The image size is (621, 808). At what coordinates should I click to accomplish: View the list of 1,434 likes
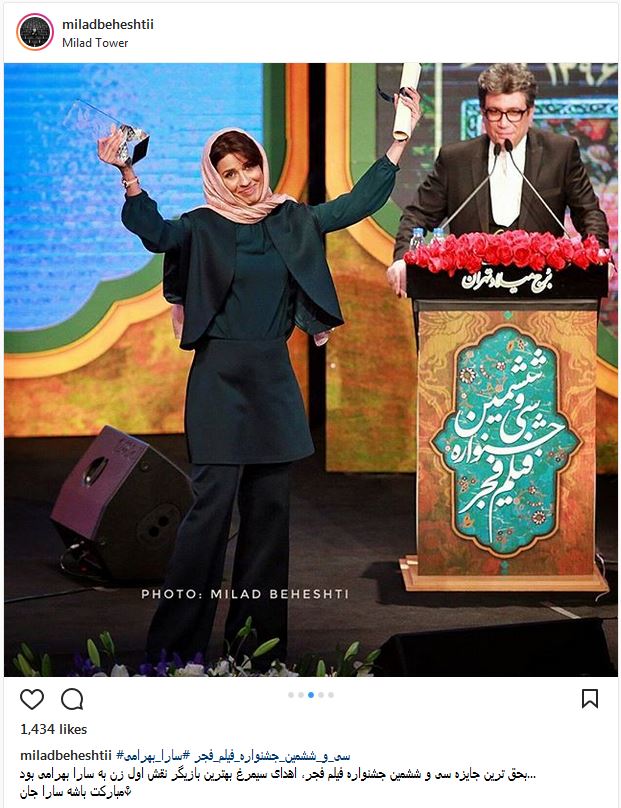(x=53, y=729)
